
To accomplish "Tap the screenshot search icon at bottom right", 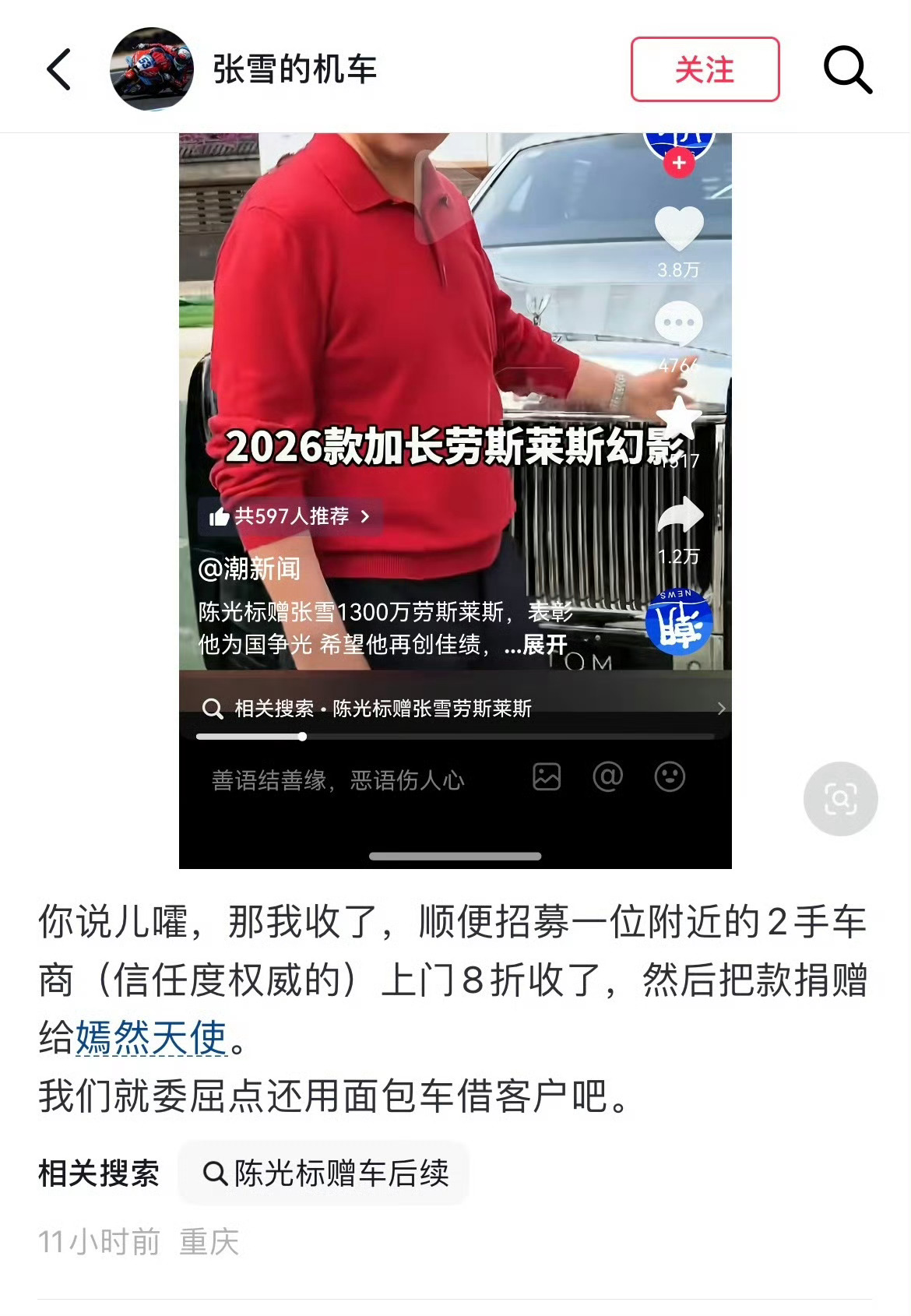I will pyautogui.click(x=840, y=799).
